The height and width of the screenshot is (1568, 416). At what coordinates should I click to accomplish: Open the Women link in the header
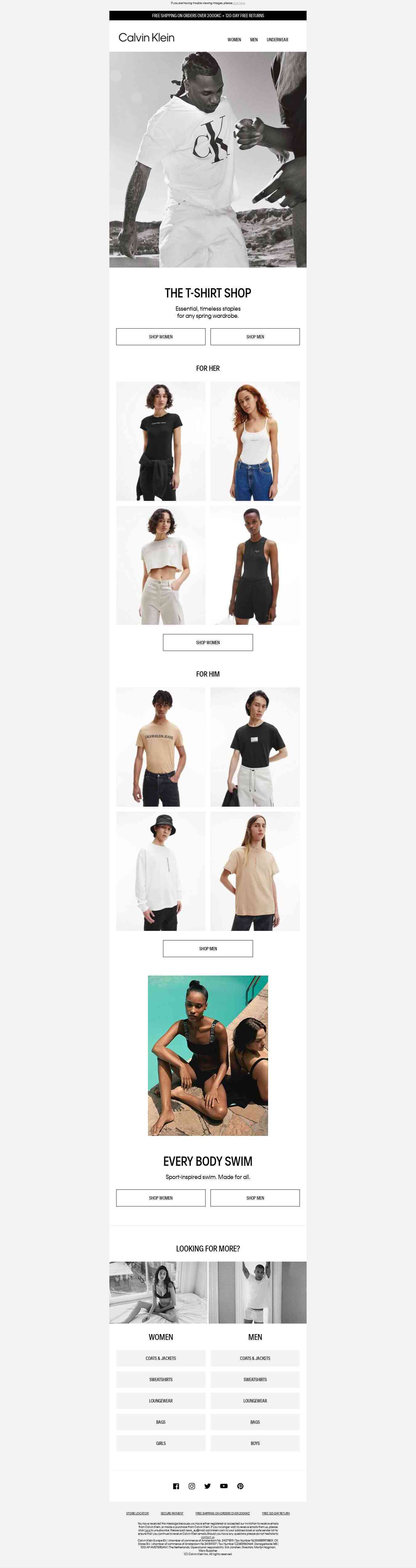pos(234,39)
